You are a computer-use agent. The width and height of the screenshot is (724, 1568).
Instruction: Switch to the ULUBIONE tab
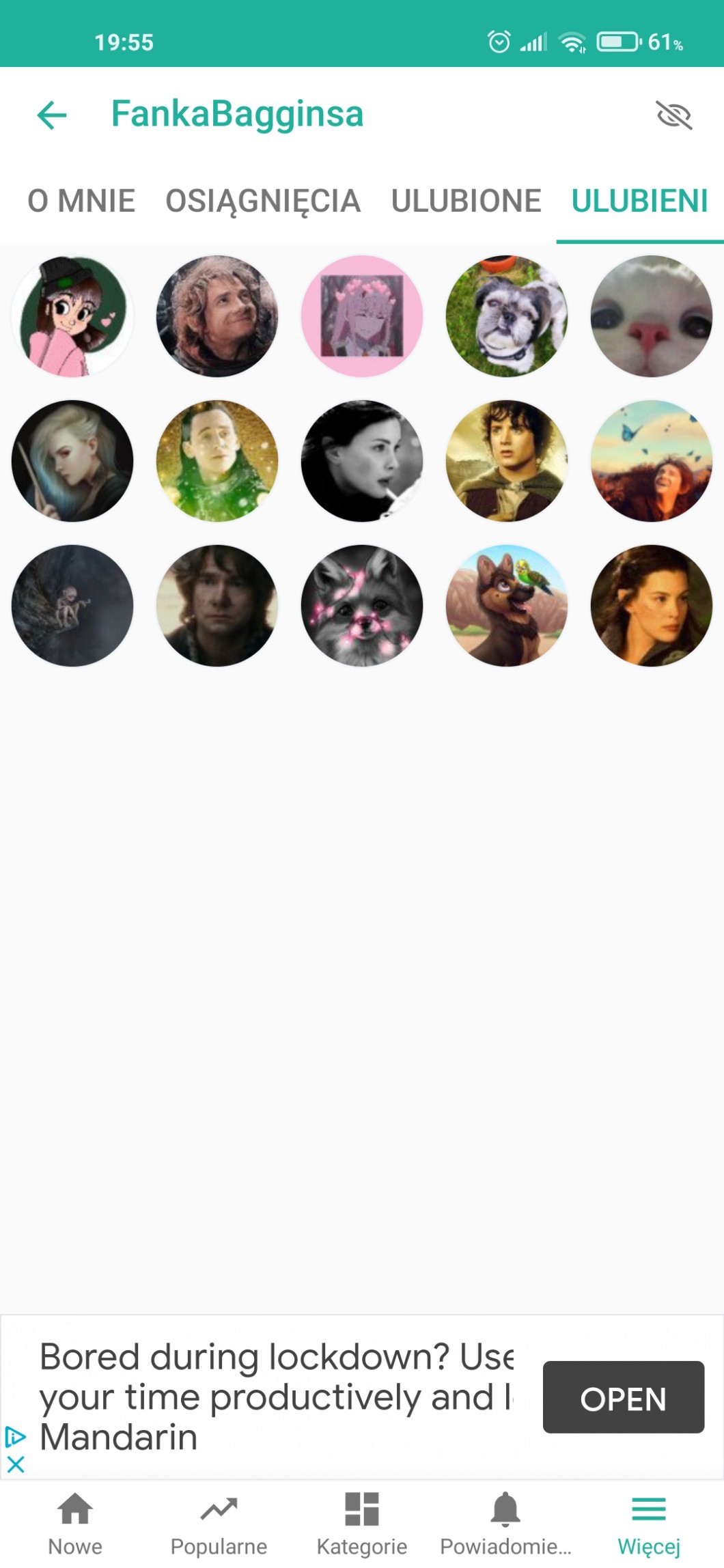click(x=466, y=201)
